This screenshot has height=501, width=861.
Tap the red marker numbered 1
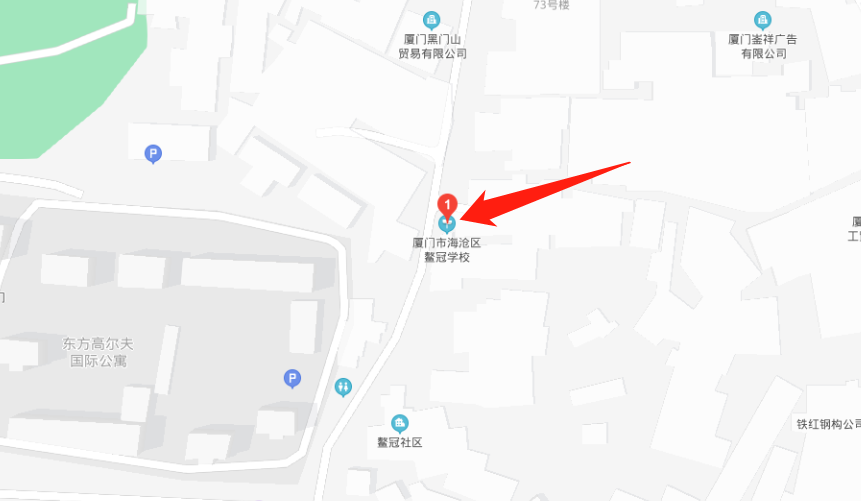pyautogui.click(x=448, y=205)
